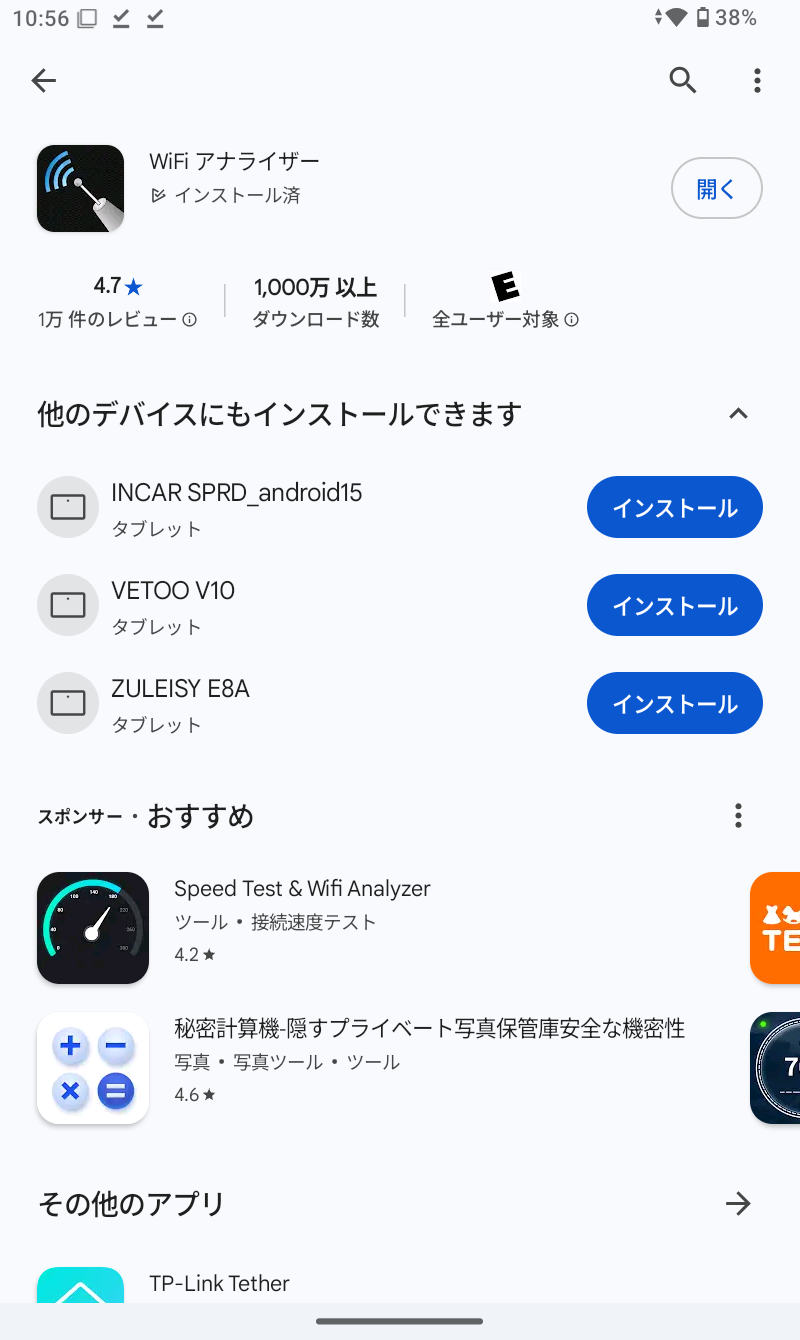800x1340 pixels.
Task: Show content rating info for 全ユーザー対象
Action: (x=572, y=320)
